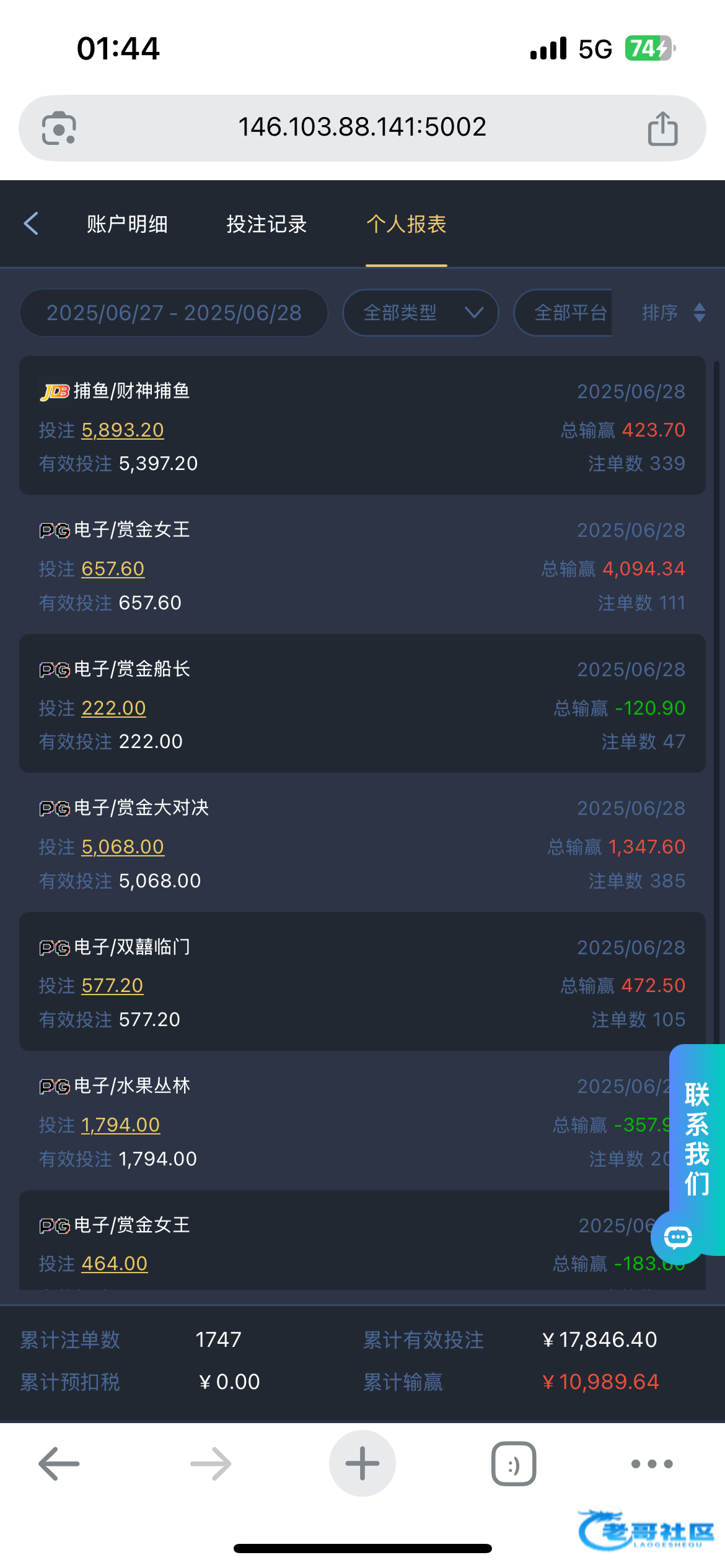Open the 5,893.20 bet link for 财神捕鱼
The height and width of the screenshot is (1568, 725).
(123, 430)
